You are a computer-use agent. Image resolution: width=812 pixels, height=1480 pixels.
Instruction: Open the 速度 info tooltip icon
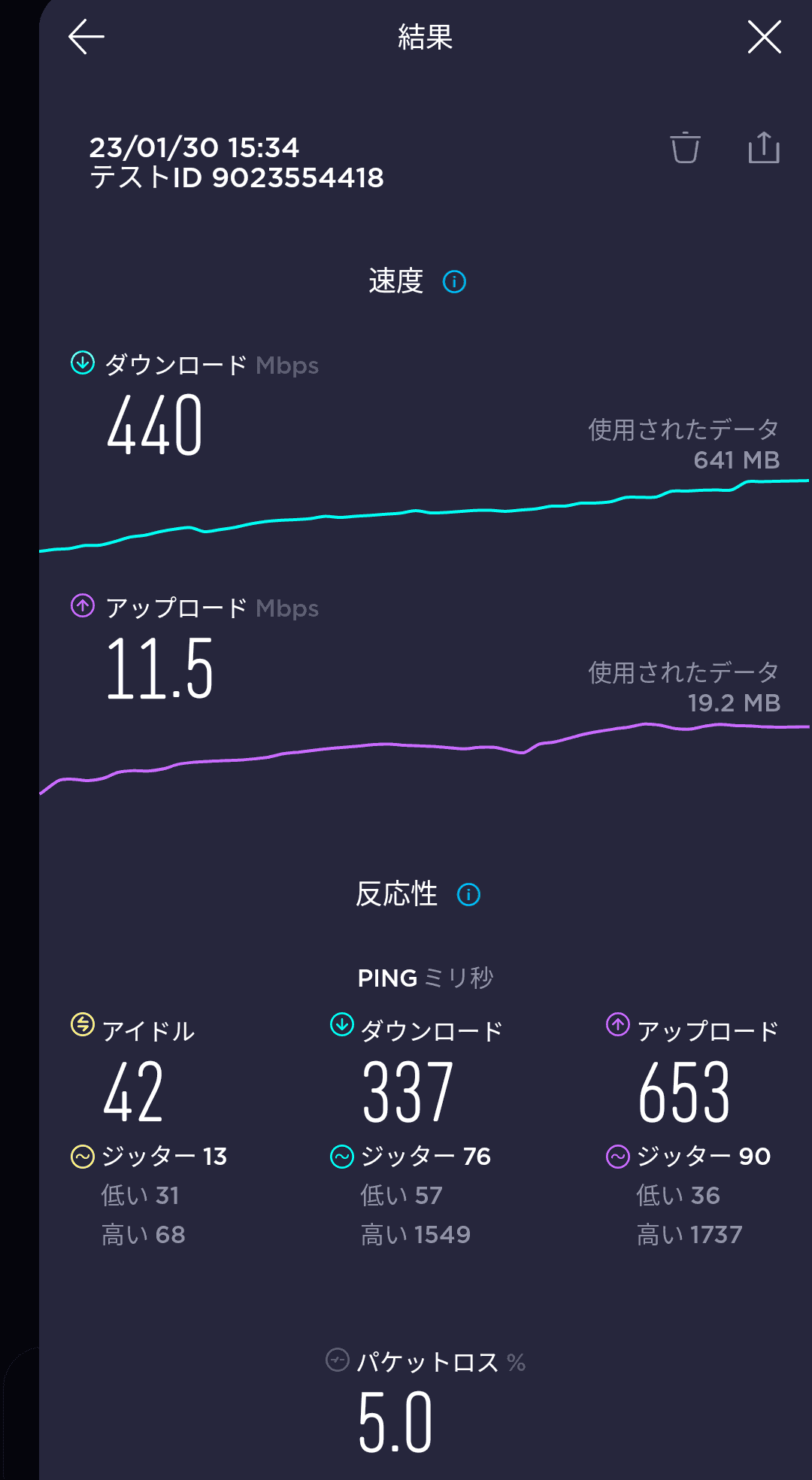click(x=455, y=282)
